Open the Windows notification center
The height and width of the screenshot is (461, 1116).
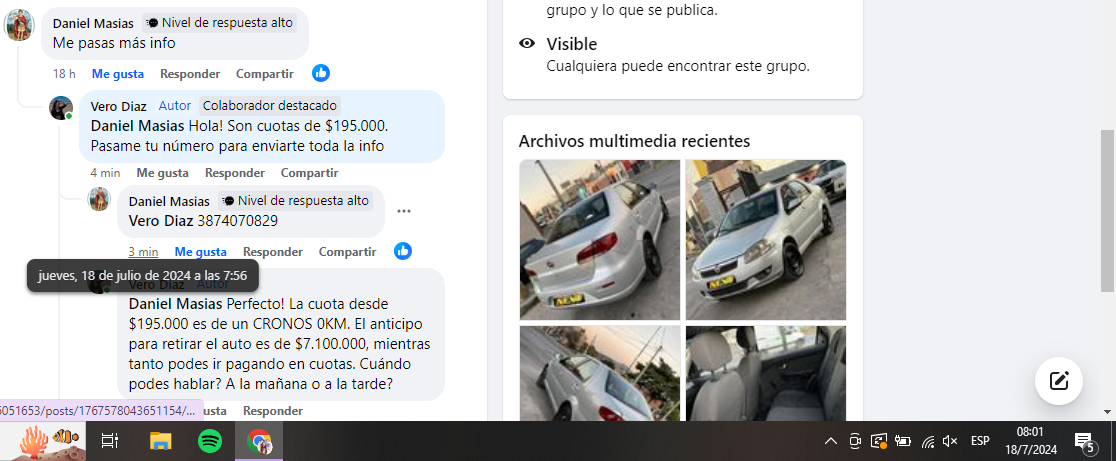[x=1084, y=441]
